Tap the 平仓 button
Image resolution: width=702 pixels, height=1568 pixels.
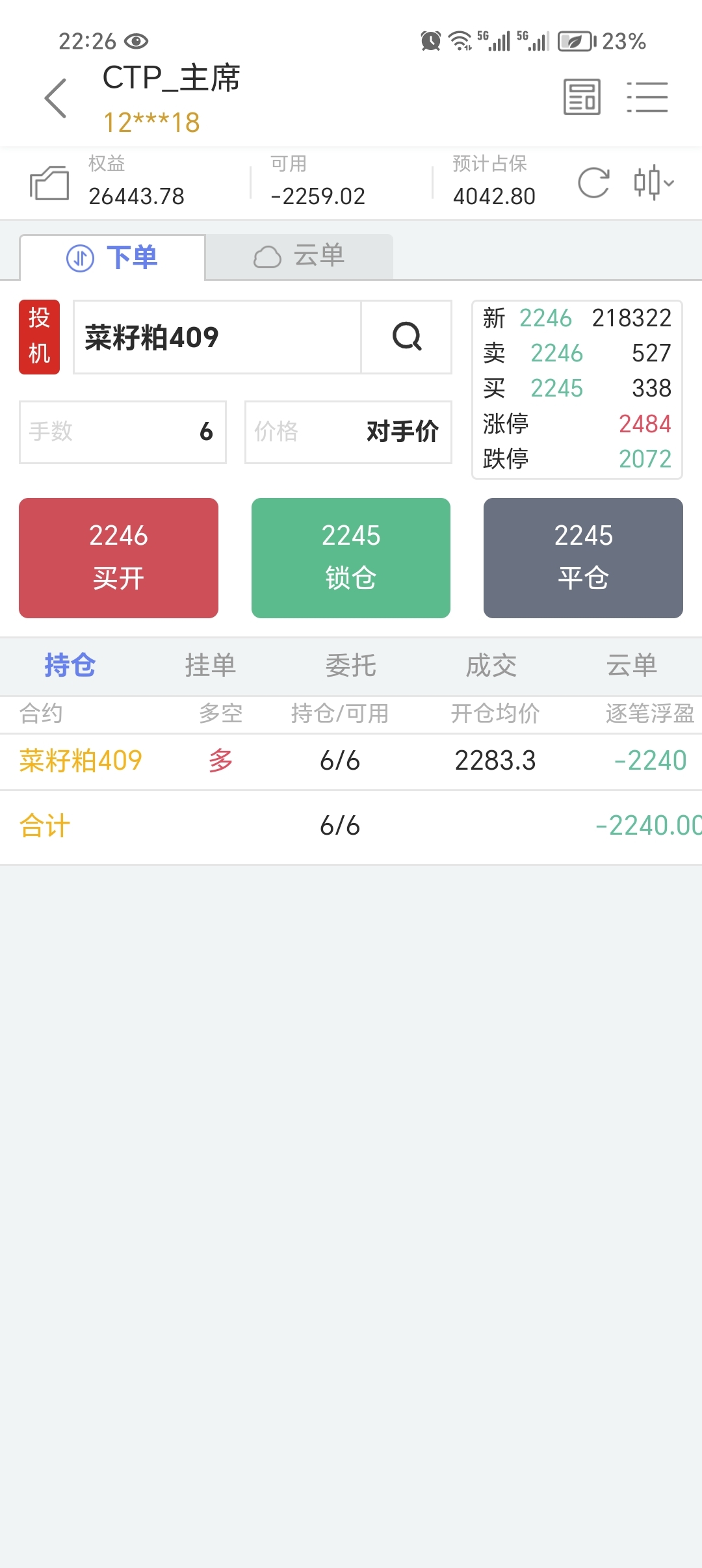coord(583,558)
